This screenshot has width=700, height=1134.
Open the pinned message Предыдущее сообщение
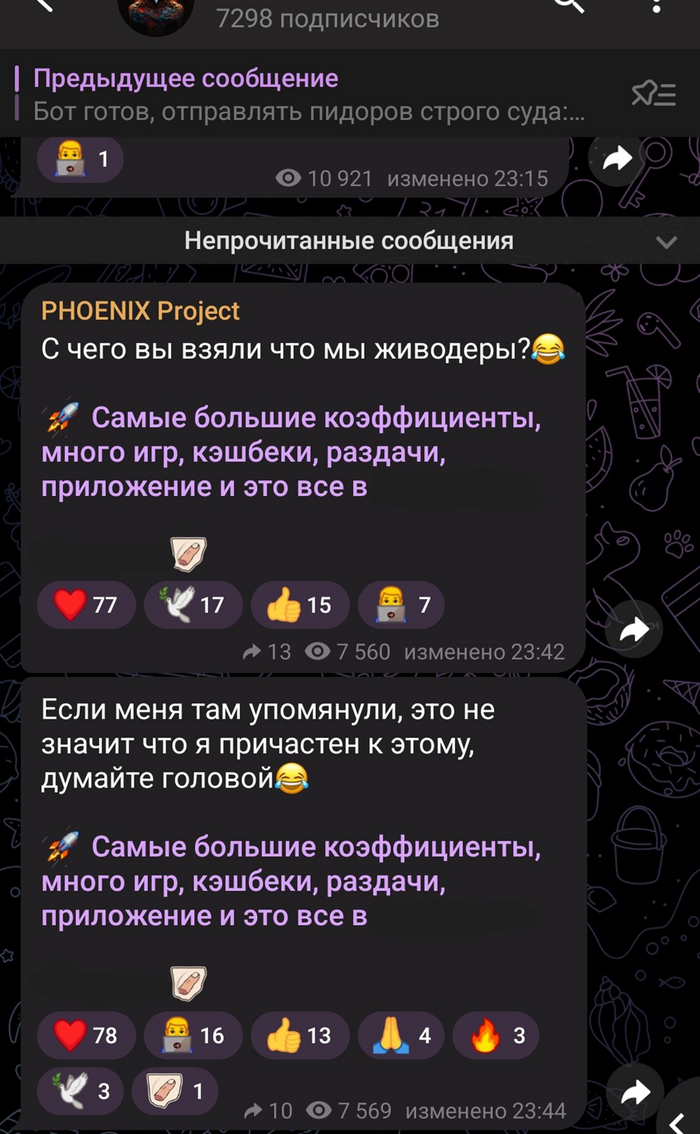click(x=300, y=94)
